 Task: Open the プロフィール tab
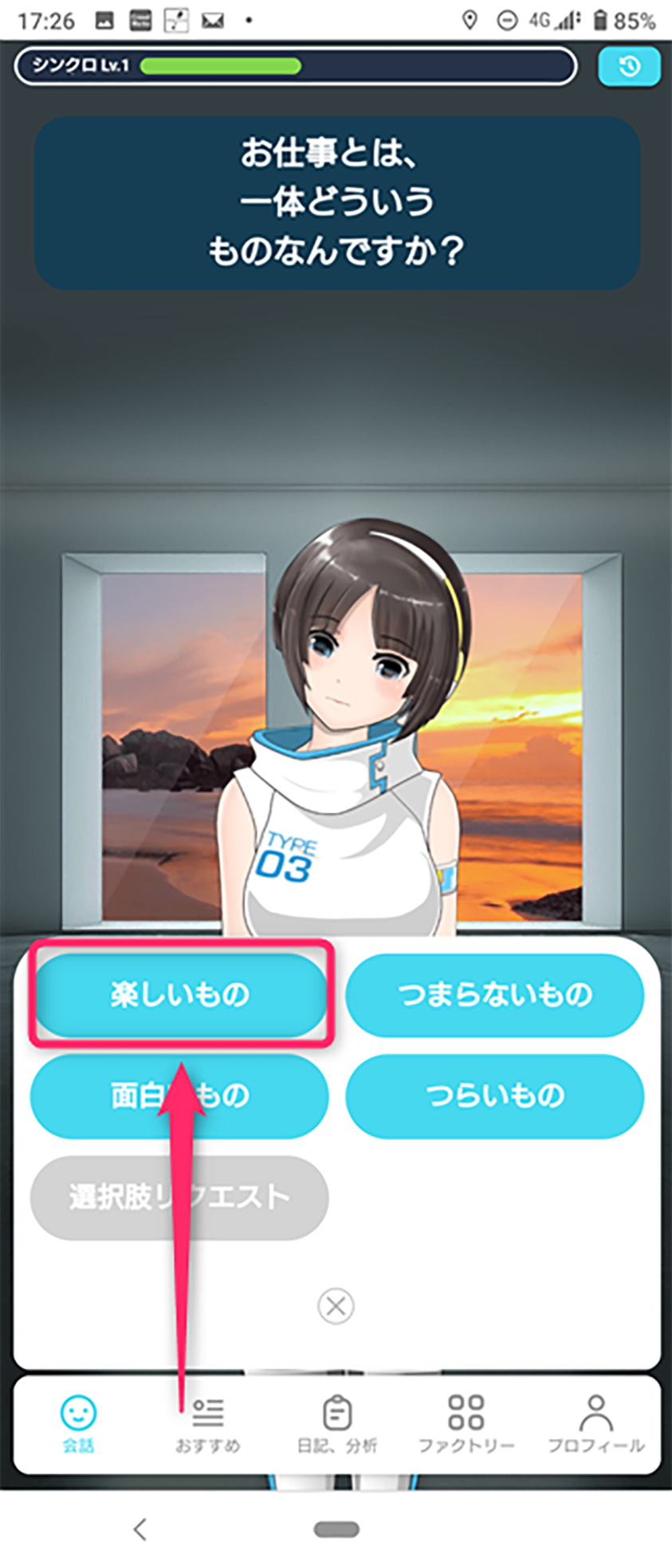pyautogui.click(x=595, y=1424)
